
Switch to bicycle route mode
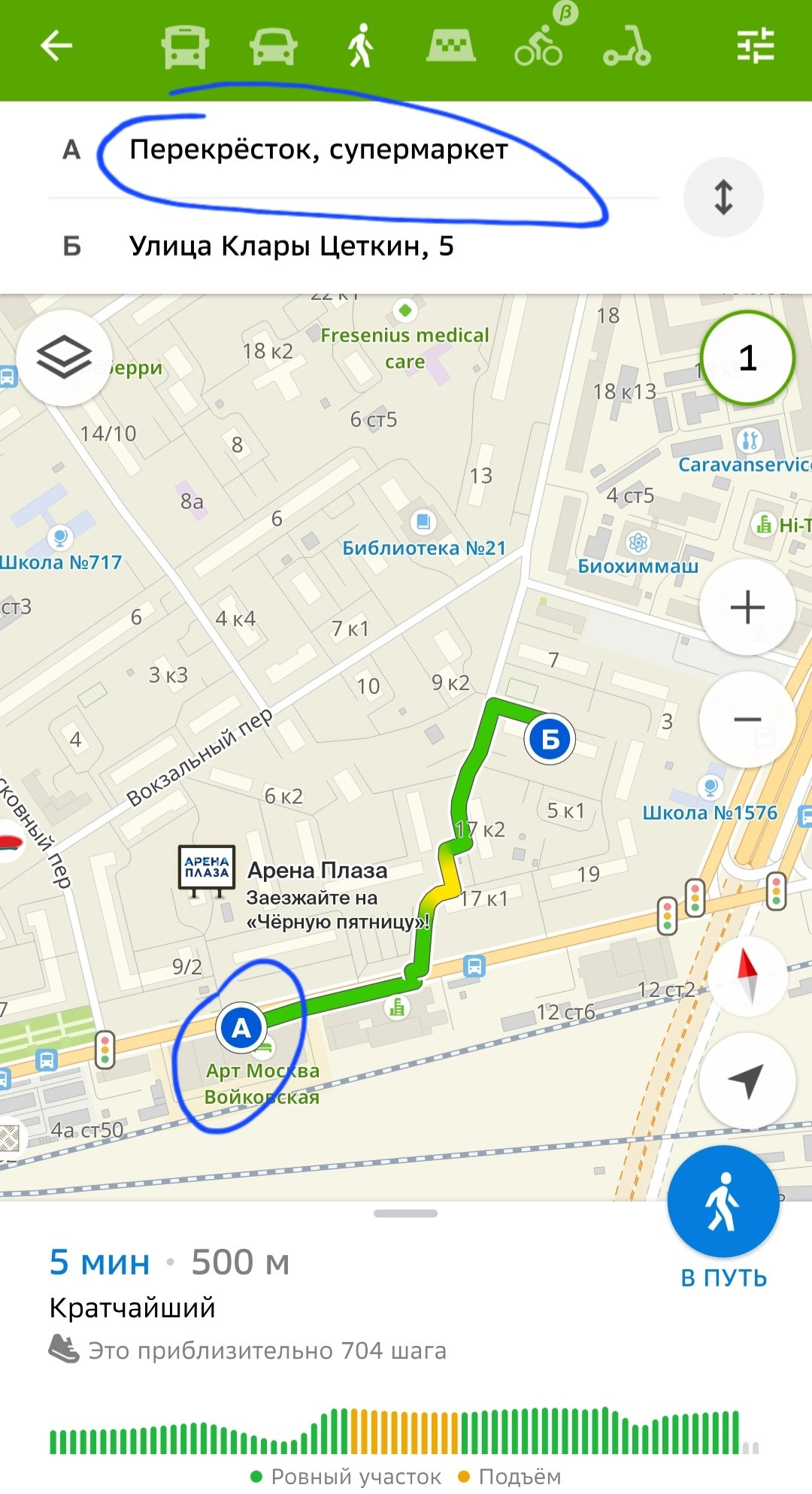(x=538, y=47)
